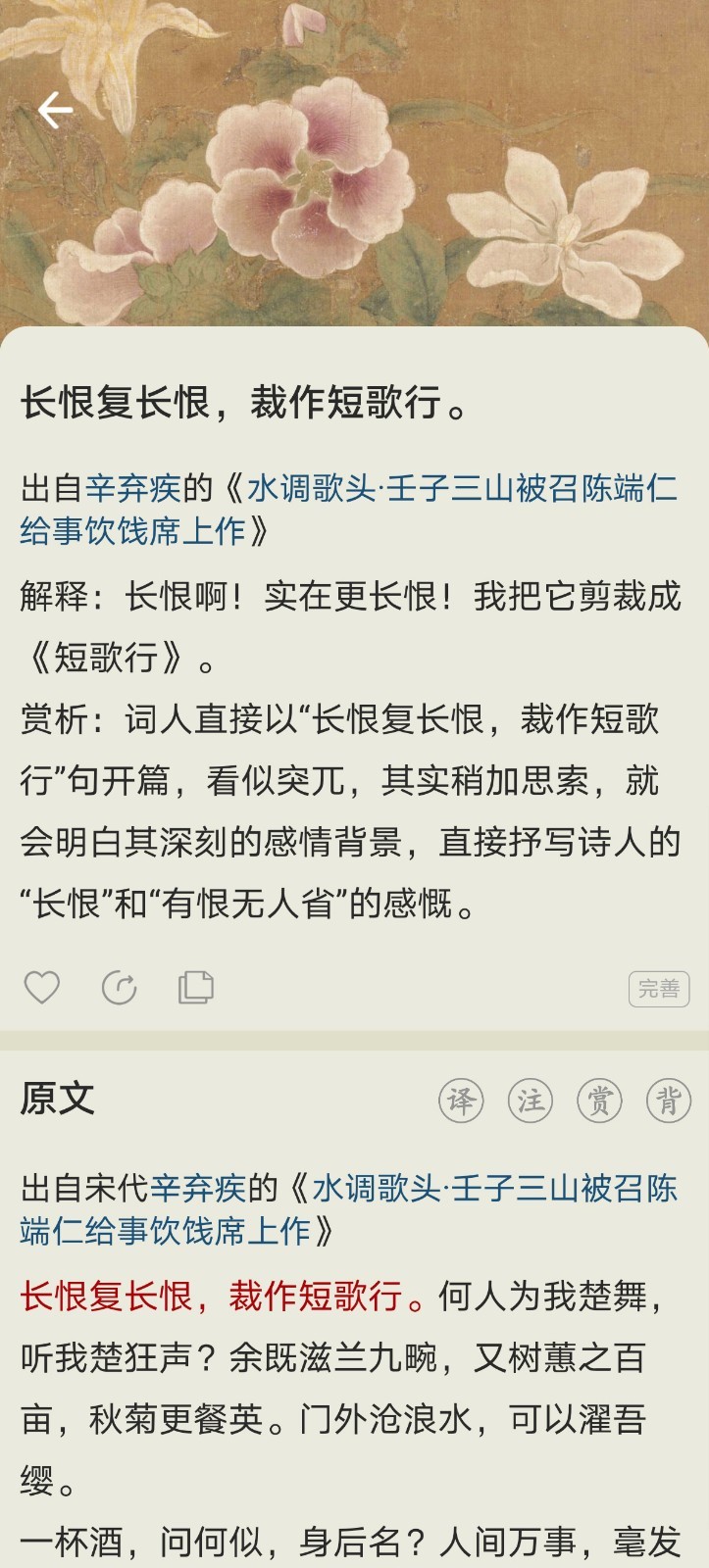The height and width of the screenshot is (1568, 709).
Task: Tap the refresh arrow icon
Action: point(119,988)
